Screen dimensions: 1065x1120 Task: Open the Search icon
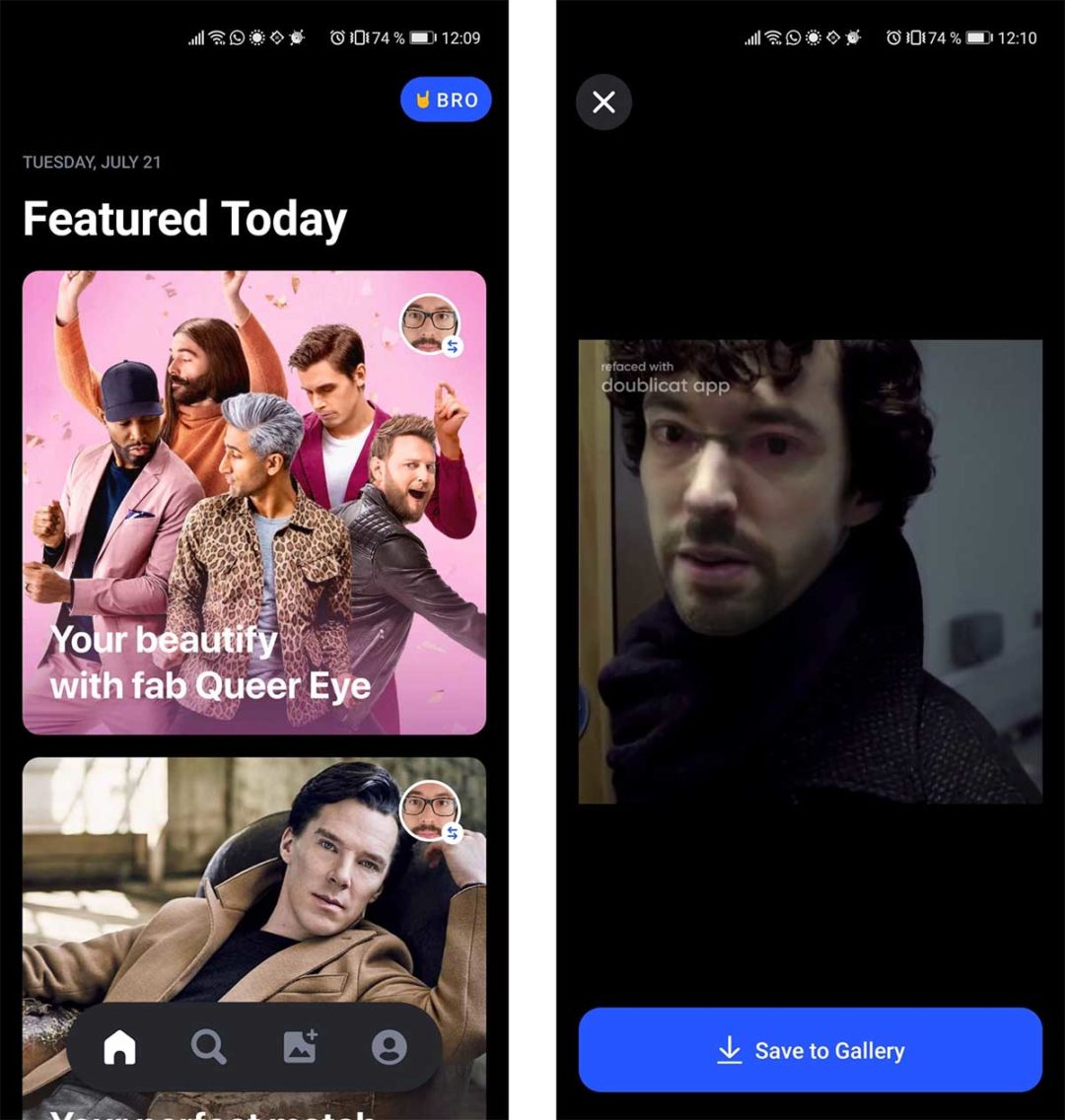coord(210,1048)
